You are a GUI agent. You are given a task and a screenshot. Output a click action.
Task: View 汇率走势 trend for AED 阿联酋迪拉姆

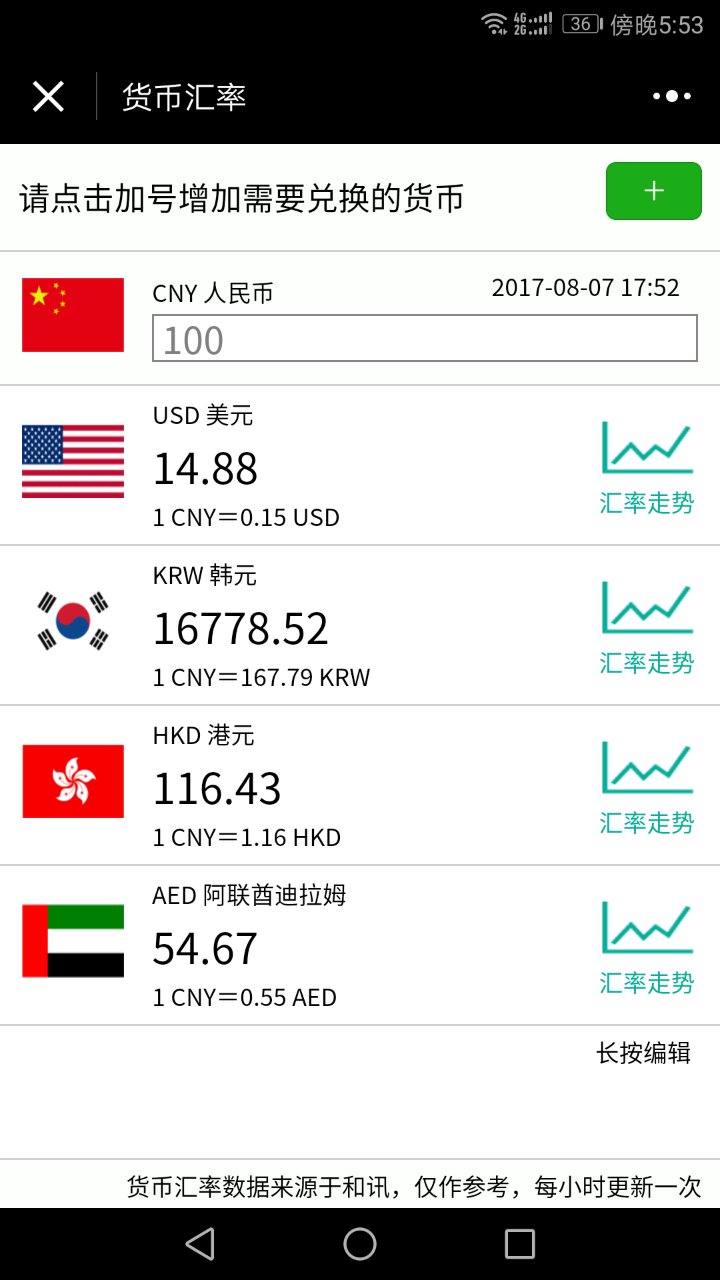[646, 946]
